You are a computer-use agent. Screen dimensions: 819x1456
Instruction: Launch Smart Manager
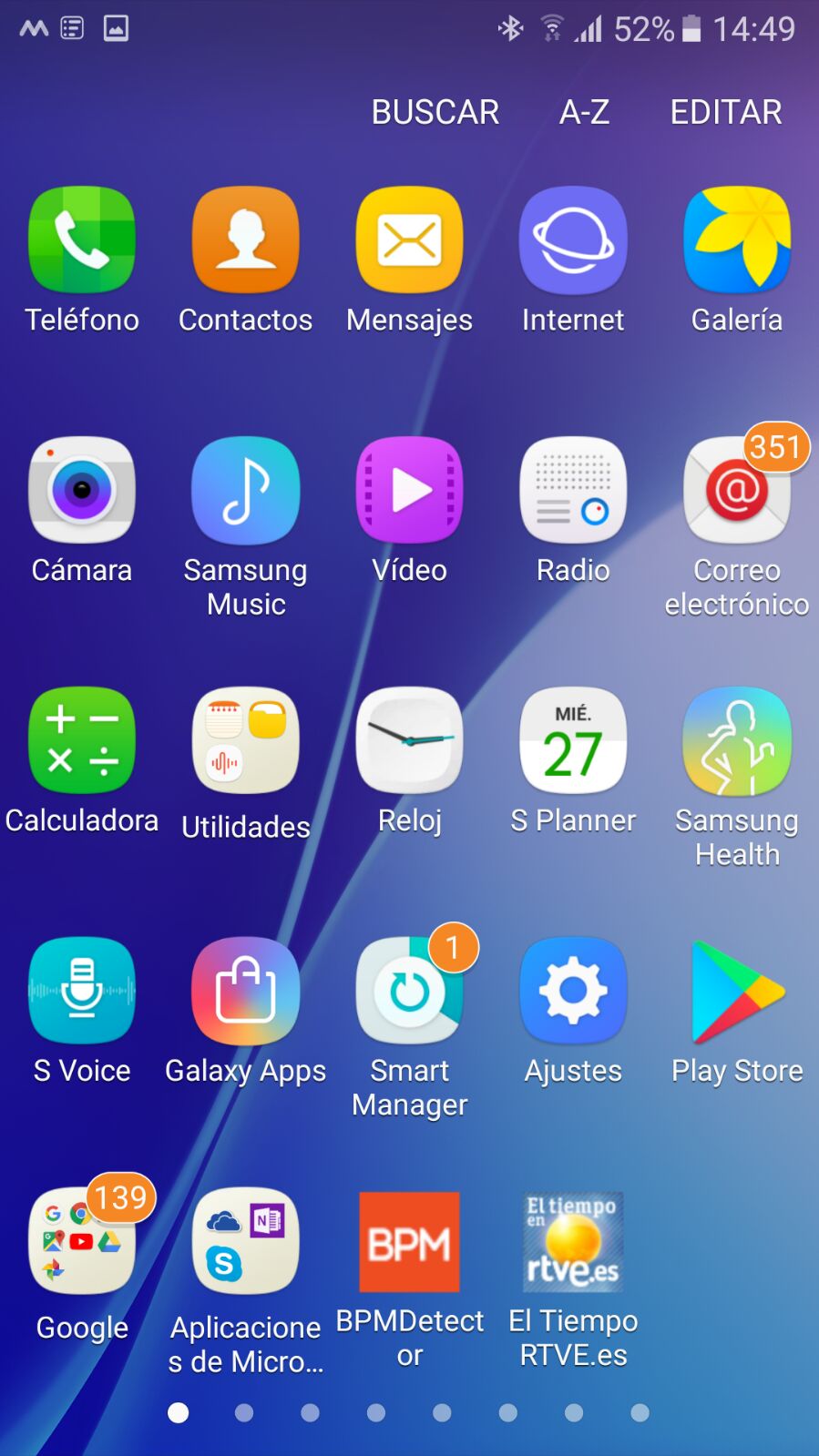pos(409,992)
